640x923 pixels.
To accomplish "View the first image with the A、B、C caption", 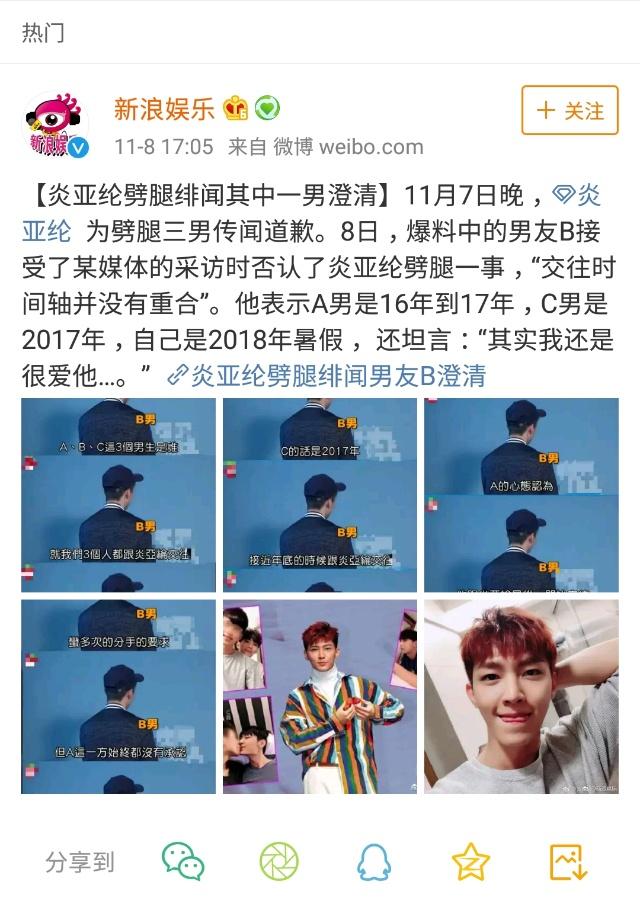I will pyautogui.click(x=118, y=494).
